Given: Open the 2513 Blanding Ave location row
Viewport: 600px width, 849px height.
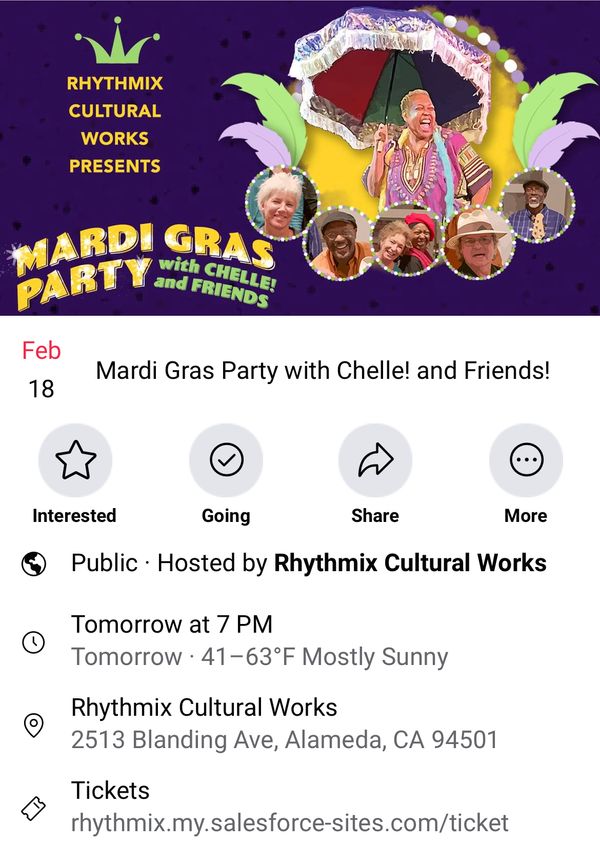Looking at the screenshot, I should 284,724.
